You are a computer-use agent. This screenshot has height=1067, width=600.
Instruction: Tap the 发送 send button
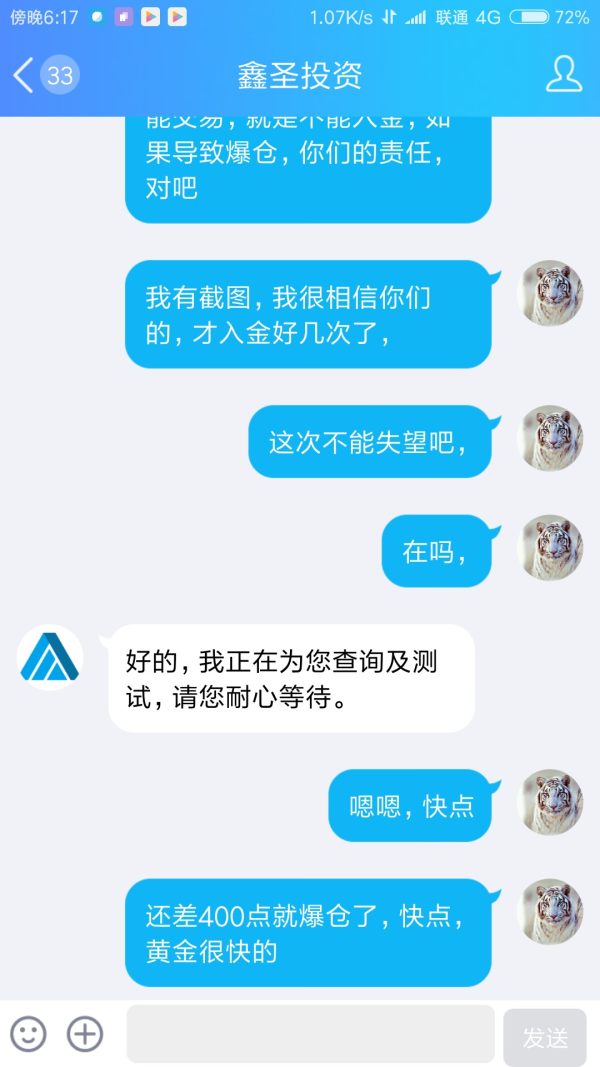(545, 1038)
